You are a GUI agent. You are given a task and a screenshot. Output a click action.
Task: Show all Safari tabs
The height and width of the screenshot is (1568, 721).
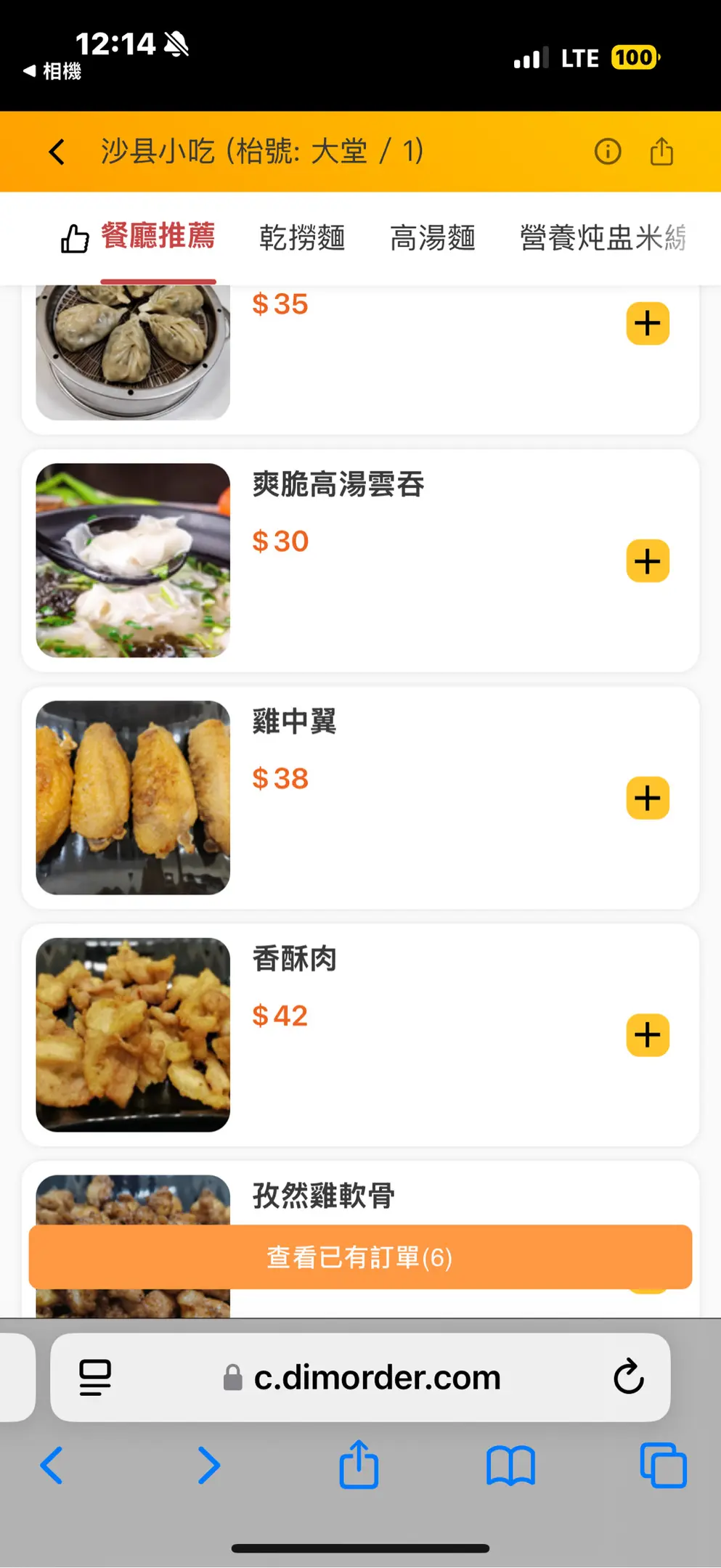pos(663,1466)
